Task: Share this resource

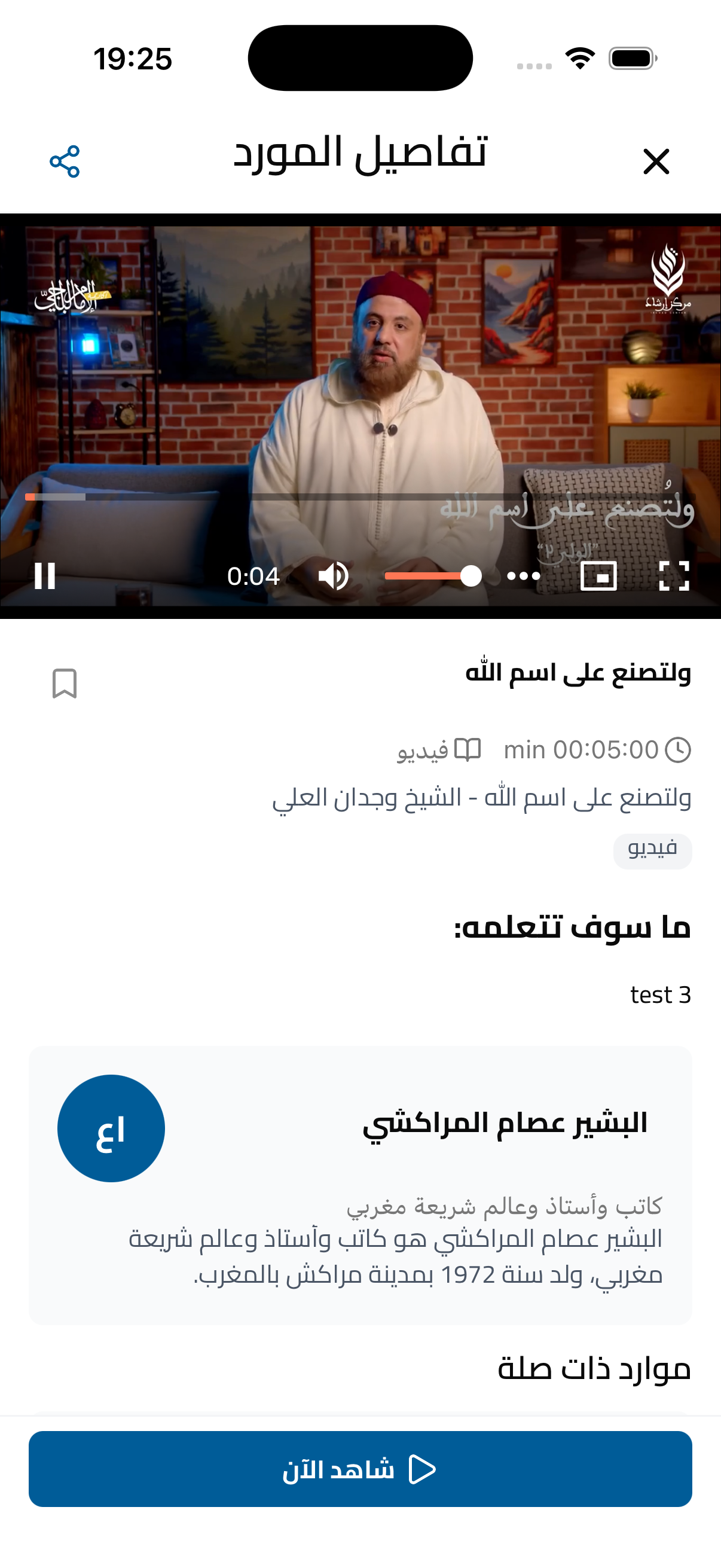Action: point(65,161)
